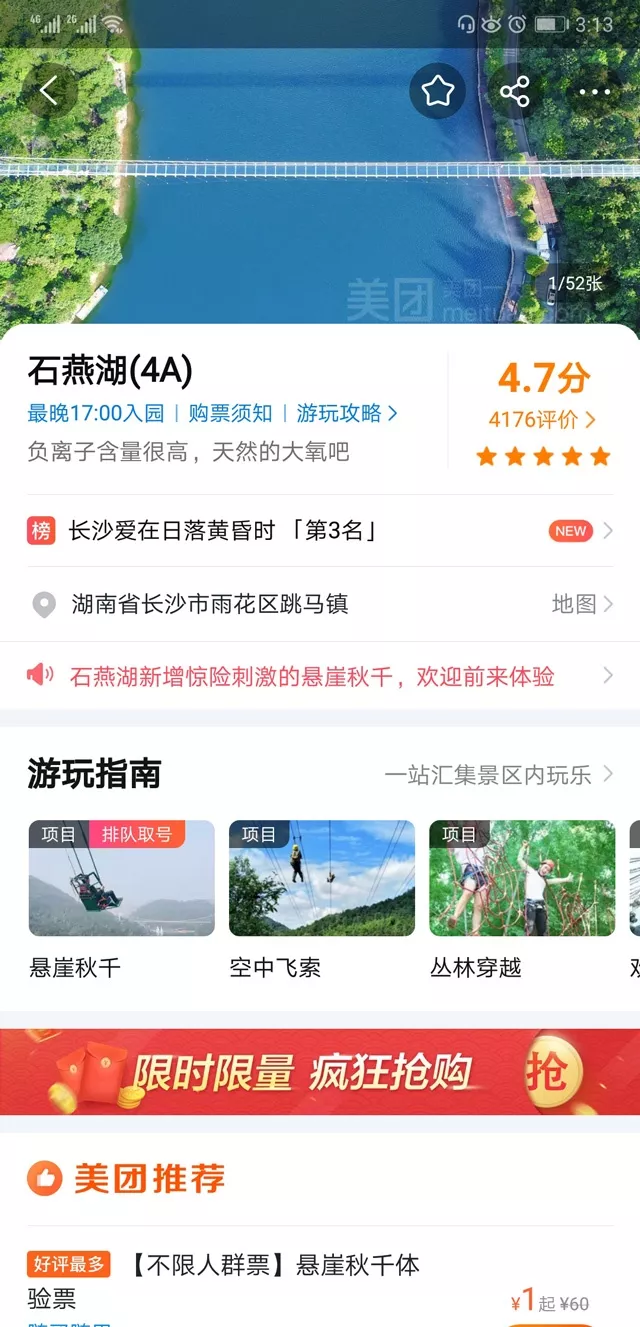The image size is (640, 1327).
Task: Tap the 限时限量 疯狂抢购 banner
Action: (x=320, y=1072)
